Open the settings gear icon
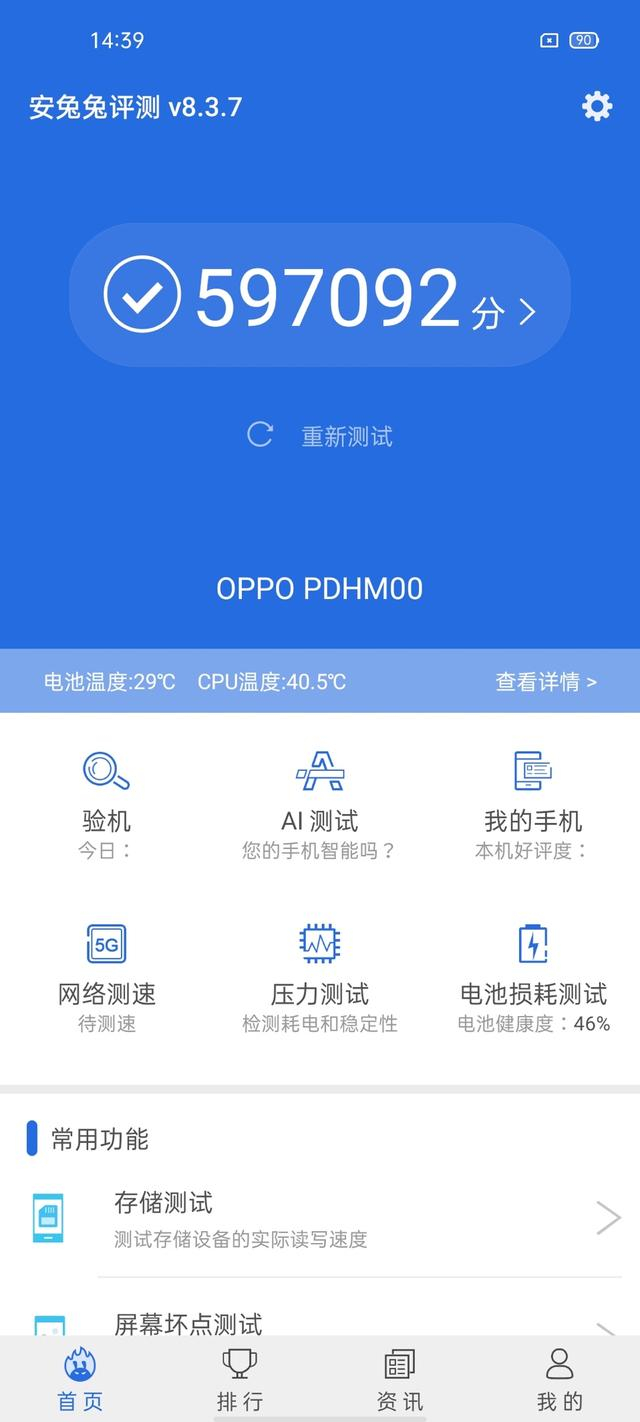Screen dimensions: 640x1422 tap(597, 106)
